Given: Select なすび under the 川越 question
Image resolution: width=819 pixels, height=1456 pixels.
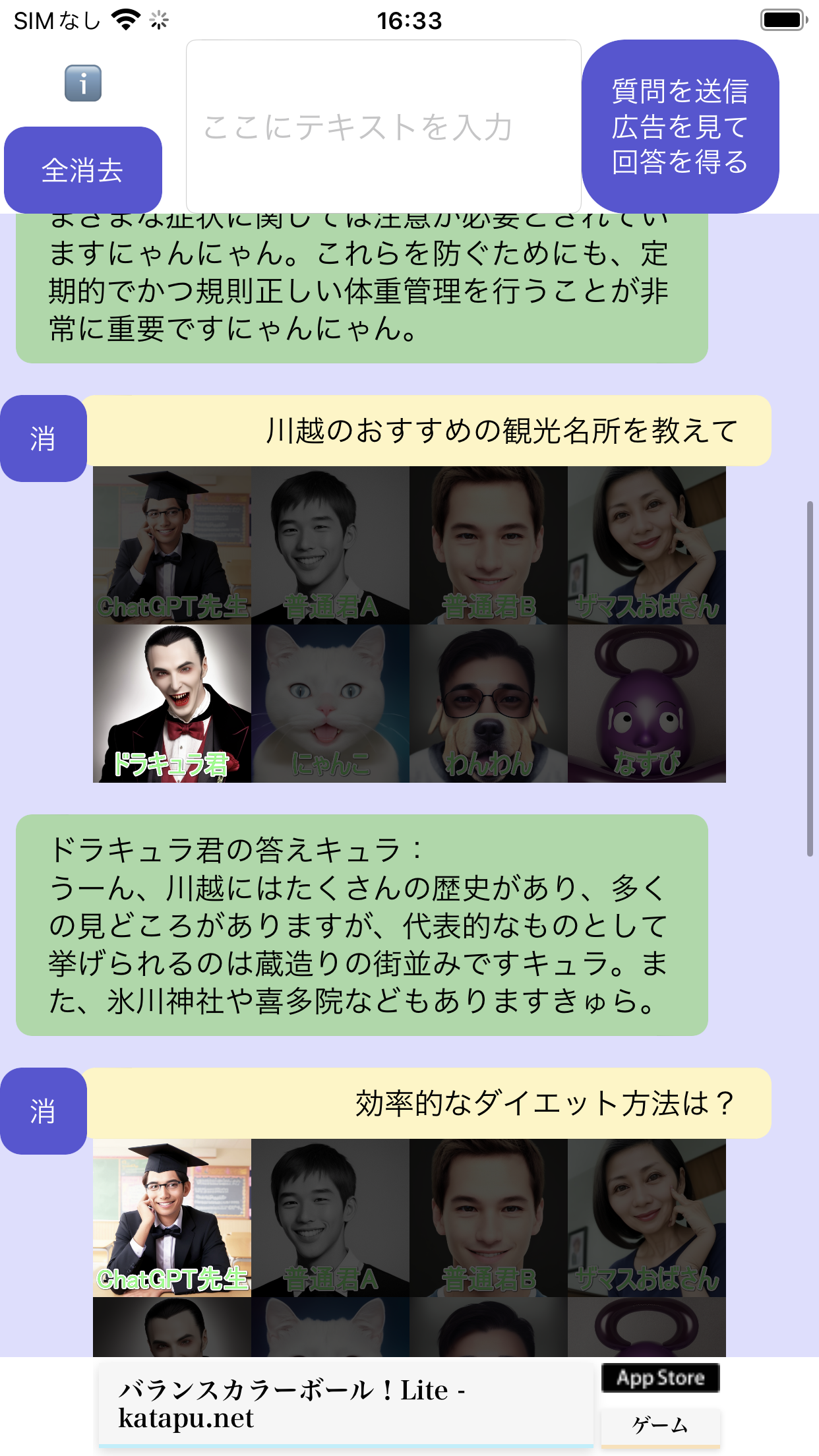Looking at the screenshot, I should 647,704.
